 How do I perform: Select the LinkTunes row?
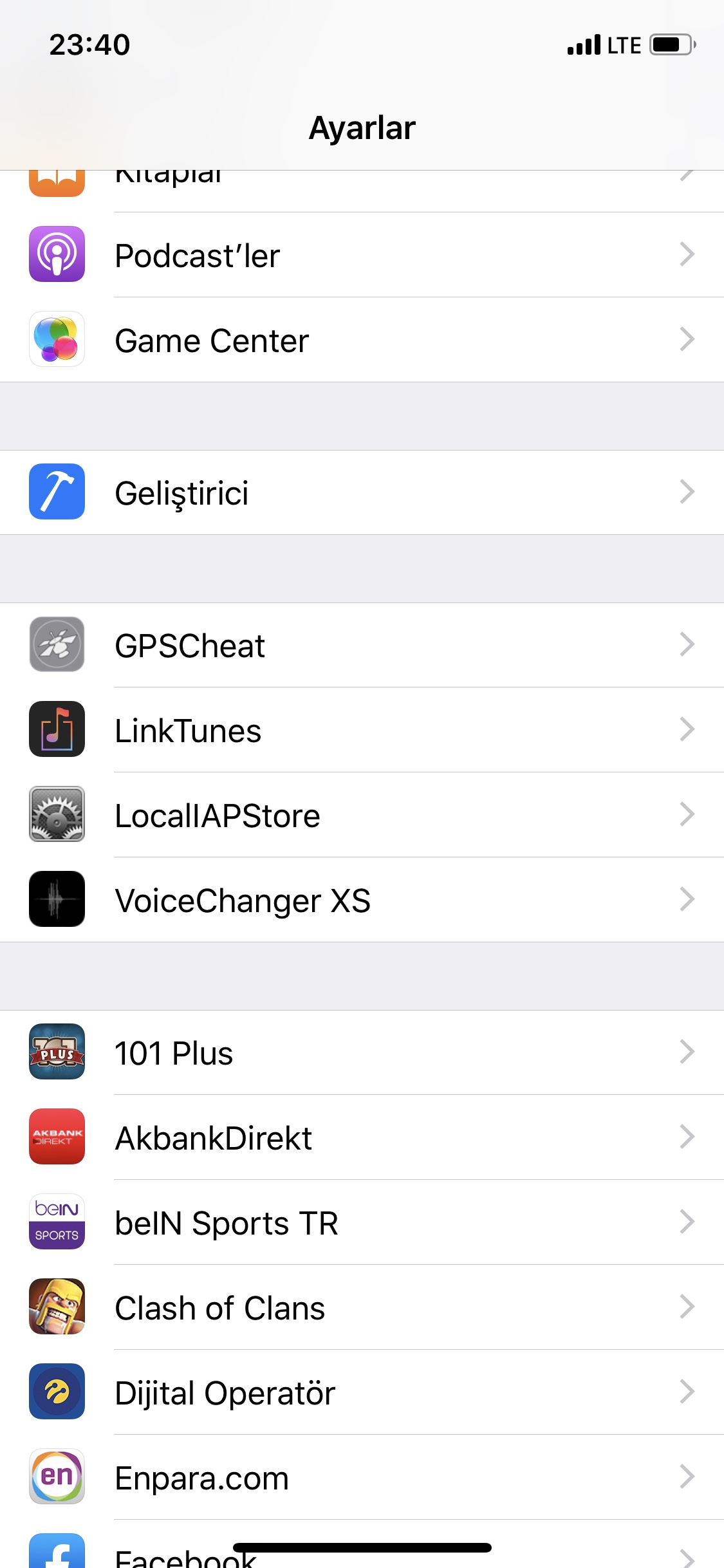362,730
